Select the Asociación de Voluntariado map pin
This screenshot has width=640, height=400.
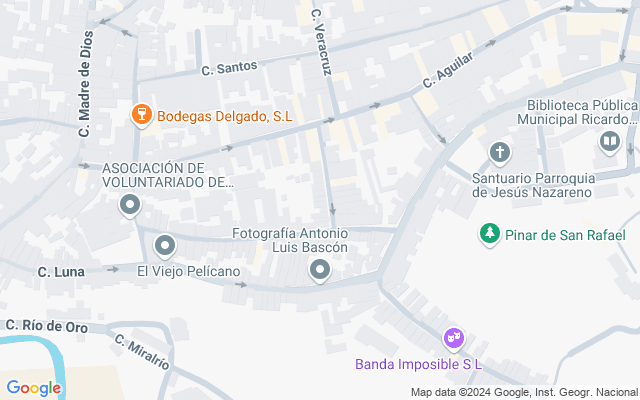click(x=129, y=207)
